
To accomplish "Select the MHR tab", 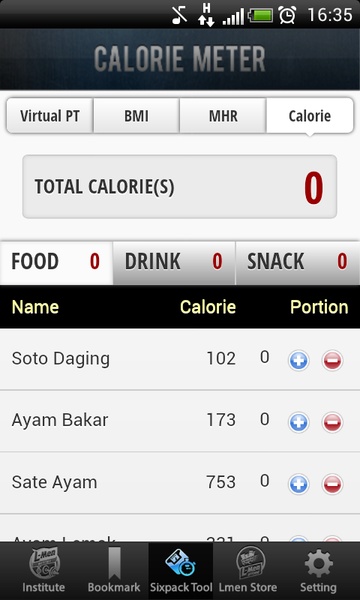I will [x=223, y=116].
